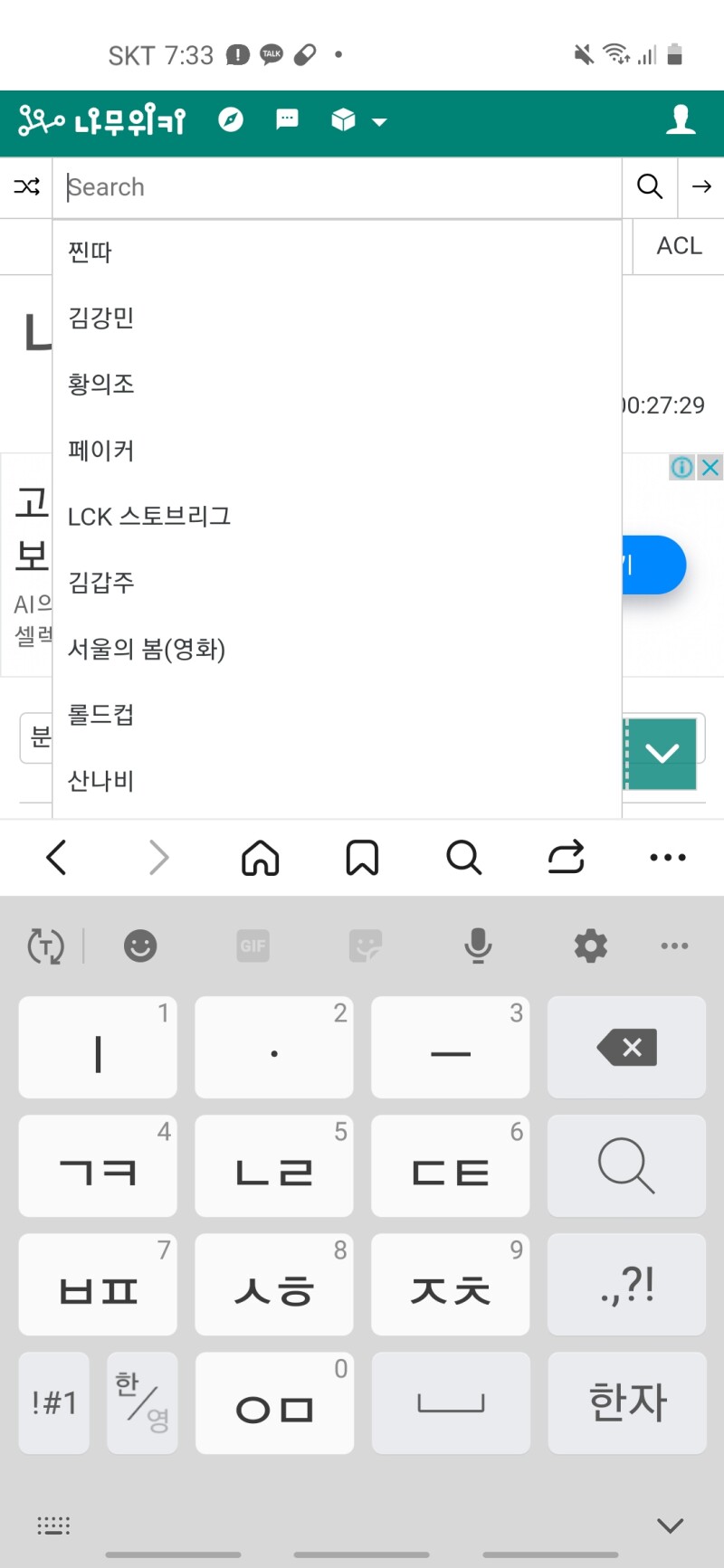Open a random document via shuffle icon

[x=26, y=187]
